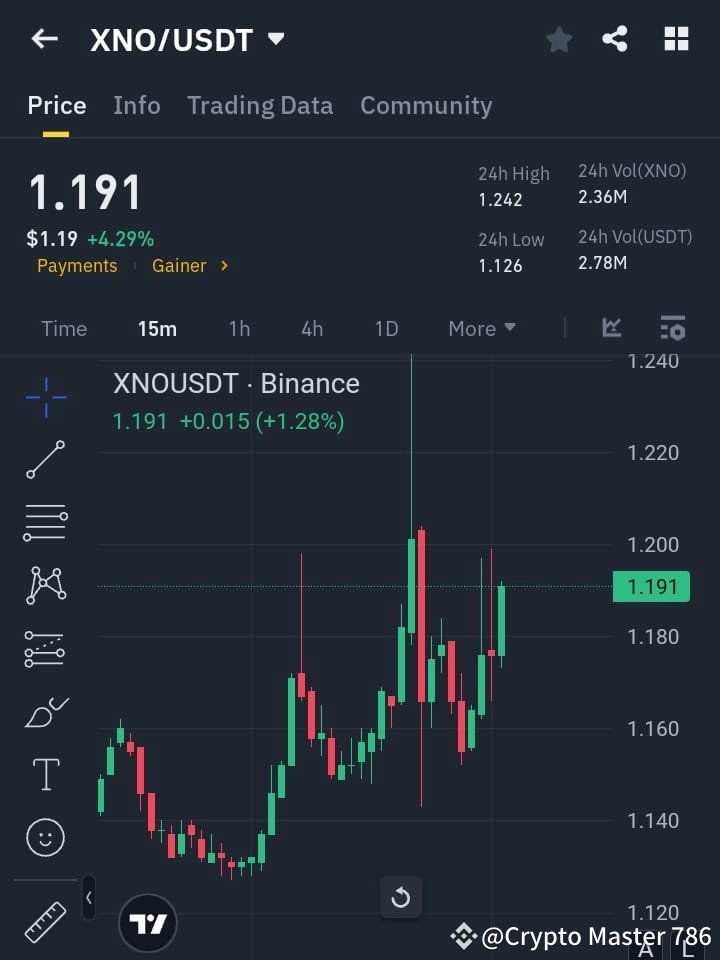Viewport: 720px width, 960px height.
Task: Select the crosshair cursor tool
Action: pyautogui.click(x=45, y=398)
